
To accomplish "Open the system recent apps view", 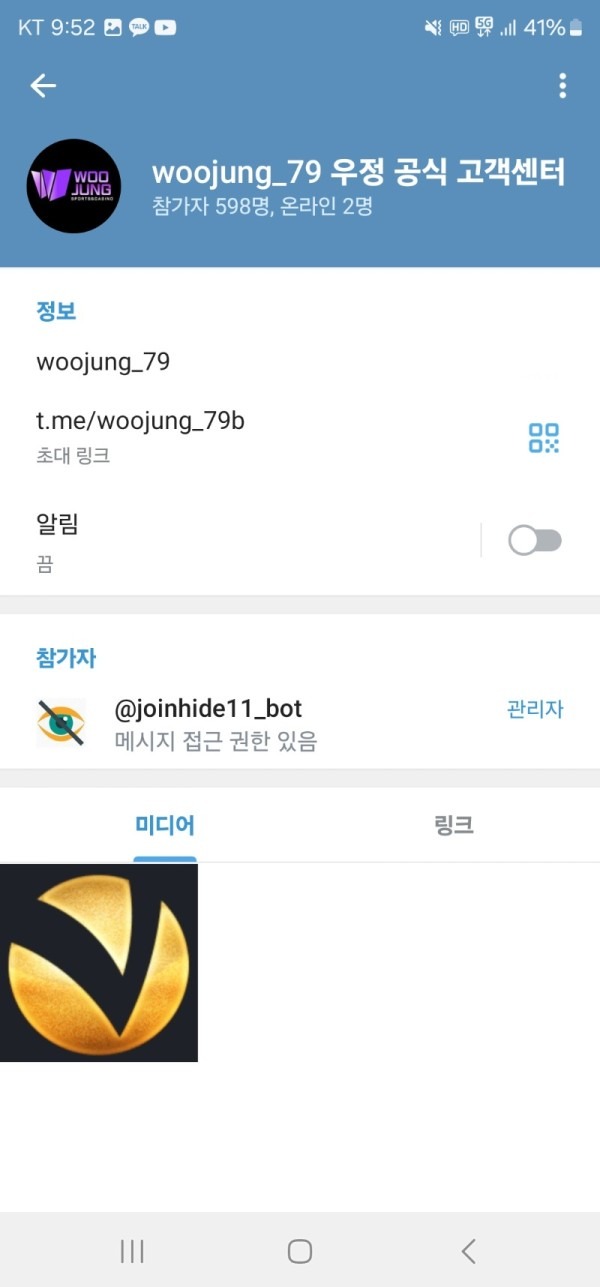I will click(x=132, y=1250).
